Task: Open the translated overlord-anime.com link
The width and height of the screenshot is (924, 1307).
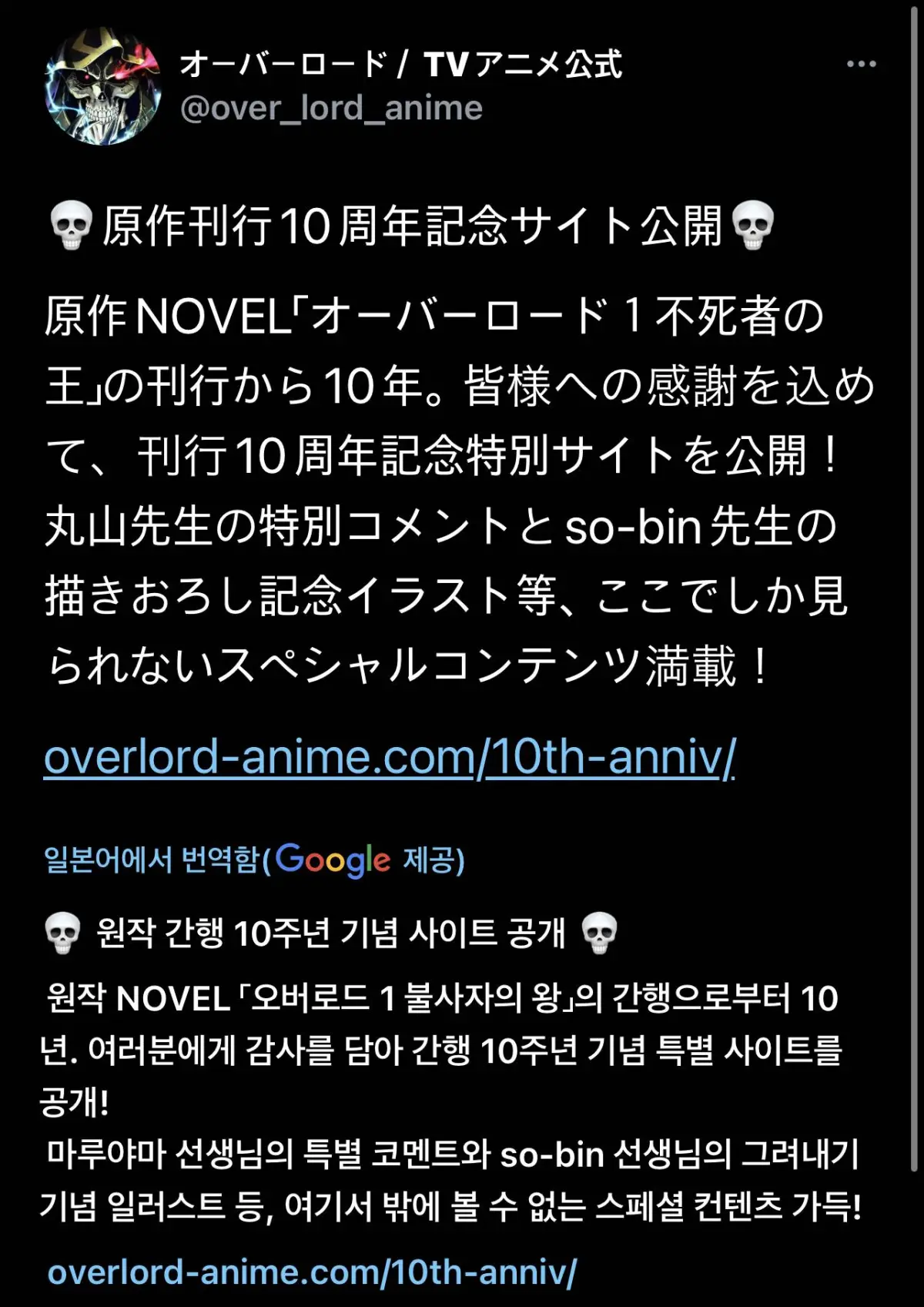Action: pos(312,1272)
